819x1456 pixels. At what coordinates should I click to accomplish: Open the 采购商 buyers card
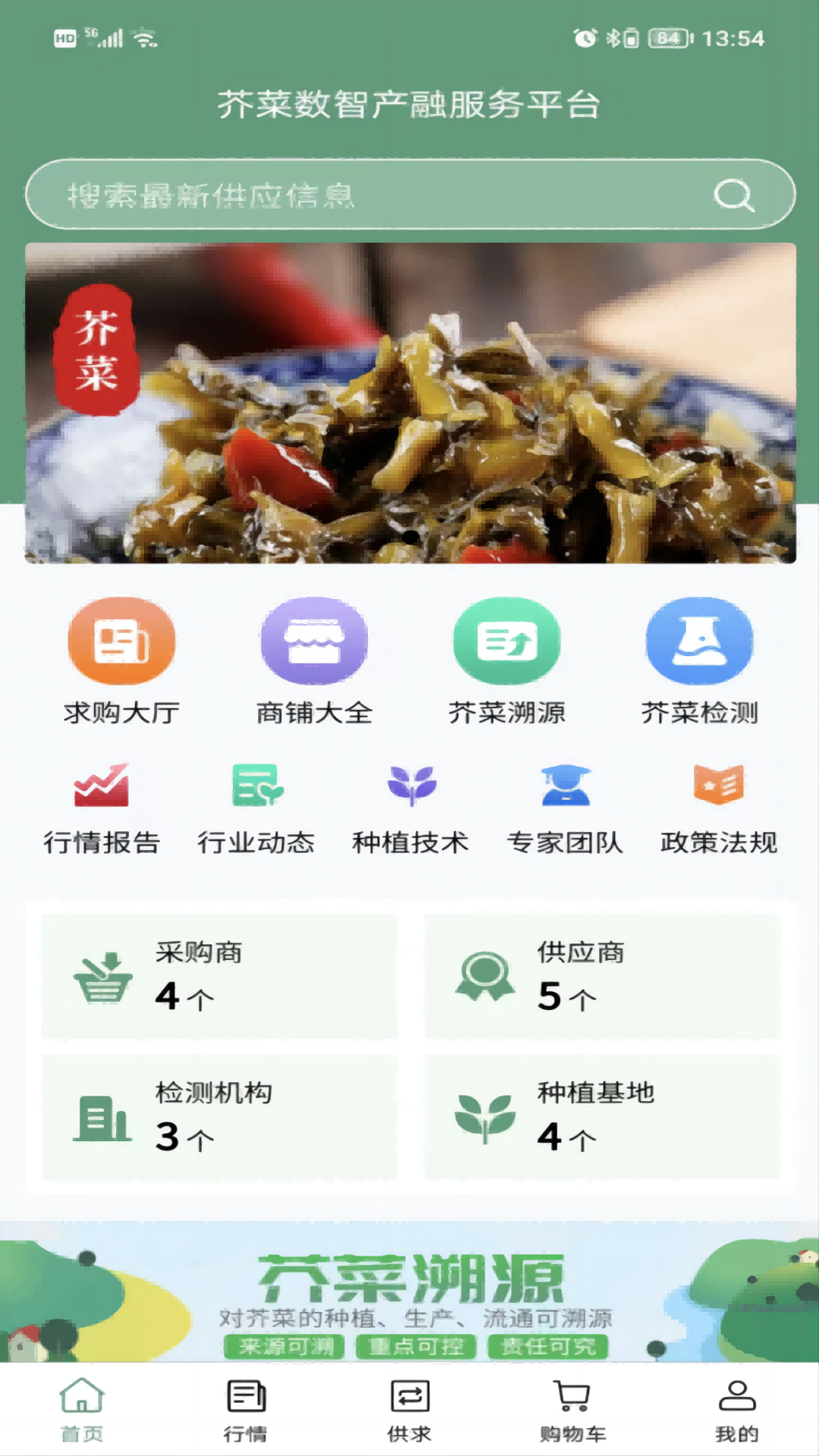(220, 976)
